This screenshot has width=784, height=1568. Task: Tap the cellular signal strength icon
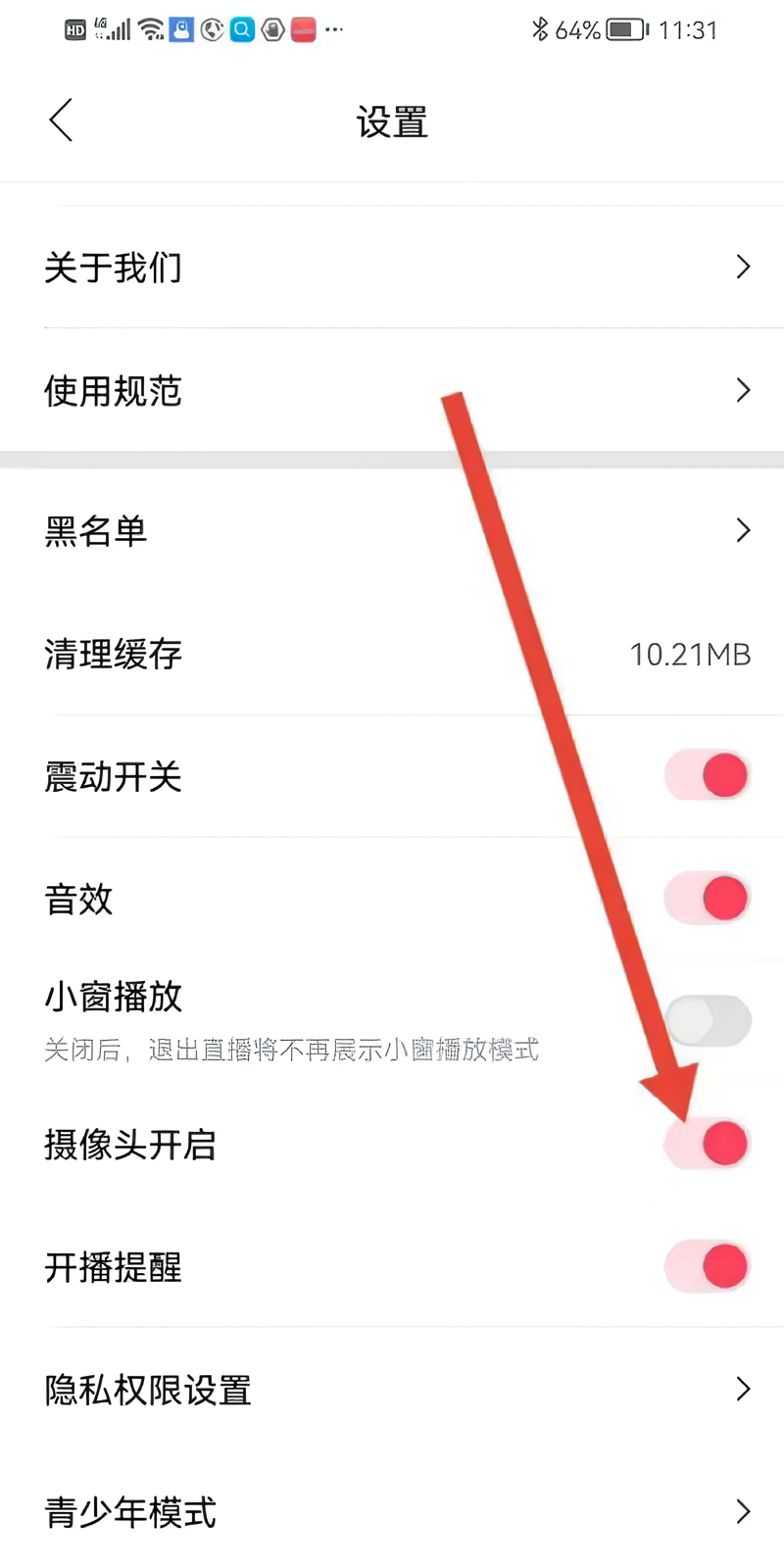click(x=111, y=29)
